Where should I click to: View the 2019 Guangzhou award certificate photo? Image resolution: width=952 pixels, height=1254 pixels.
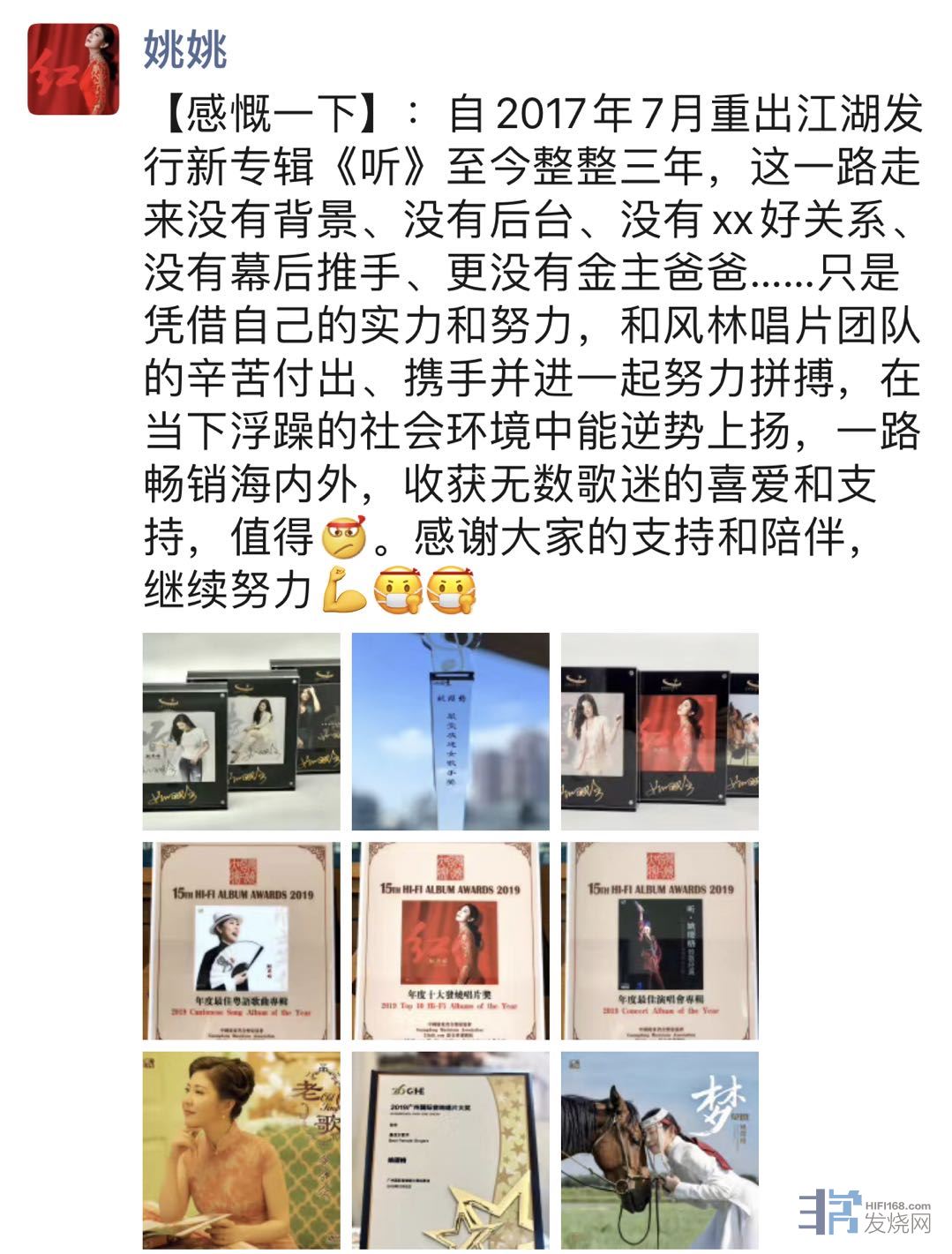point(450,1149)
